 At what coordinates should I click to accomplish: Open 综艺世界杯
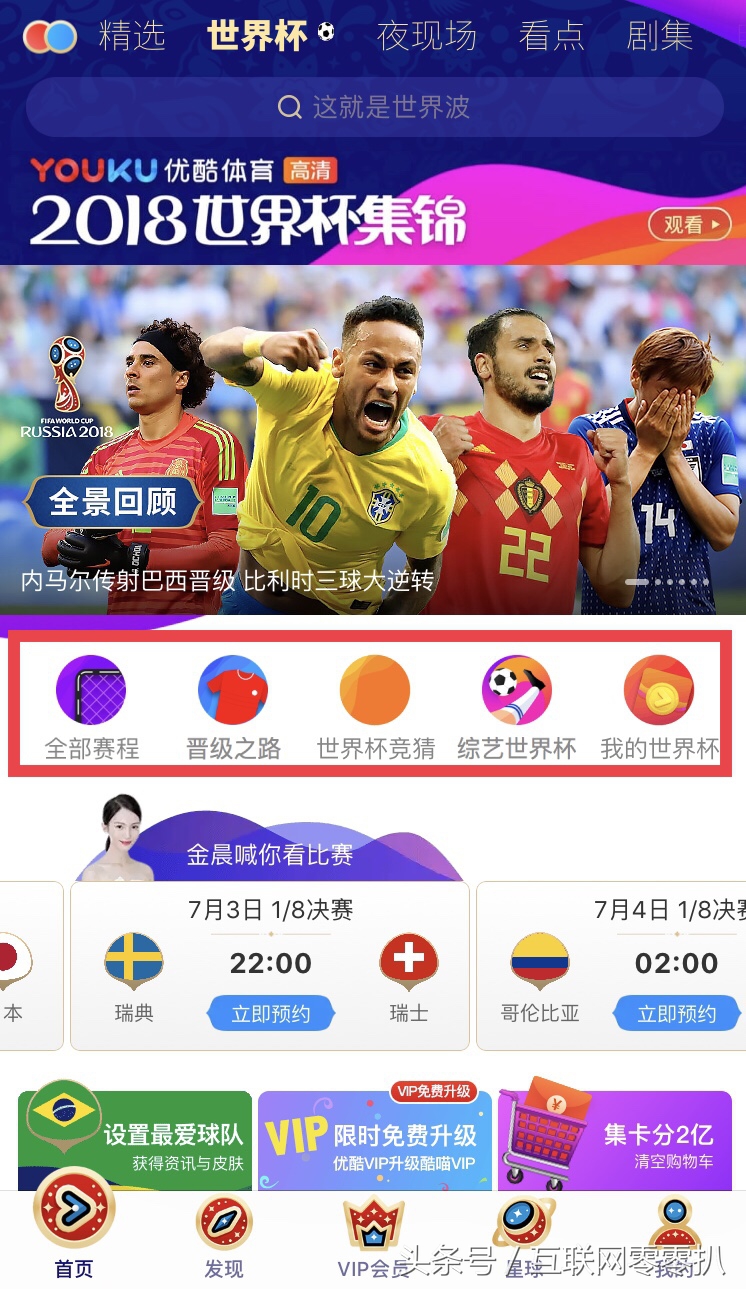point(517,705)
